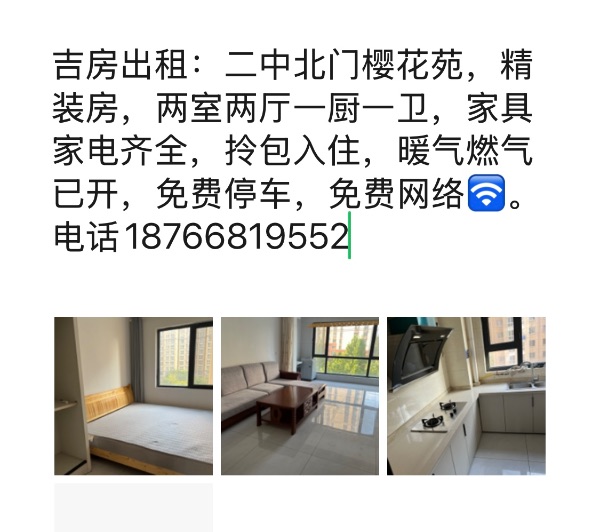The image size is (600, 532).
Task: Open the bedroom photo thumbnail
Action: point(133,396)
